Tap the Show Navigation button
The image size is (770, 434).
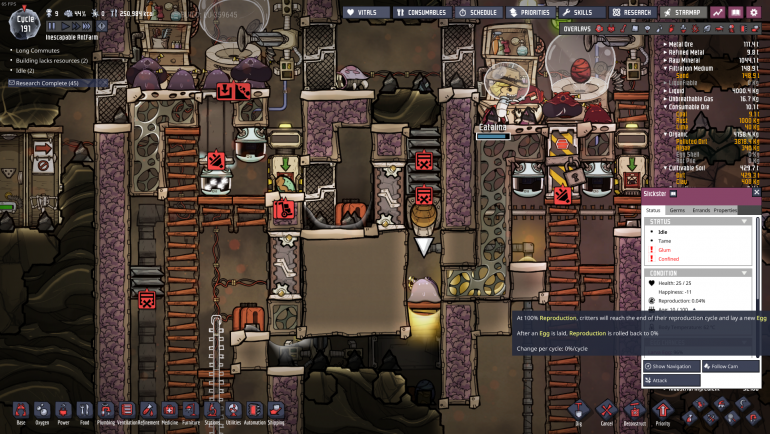[671, 366]
